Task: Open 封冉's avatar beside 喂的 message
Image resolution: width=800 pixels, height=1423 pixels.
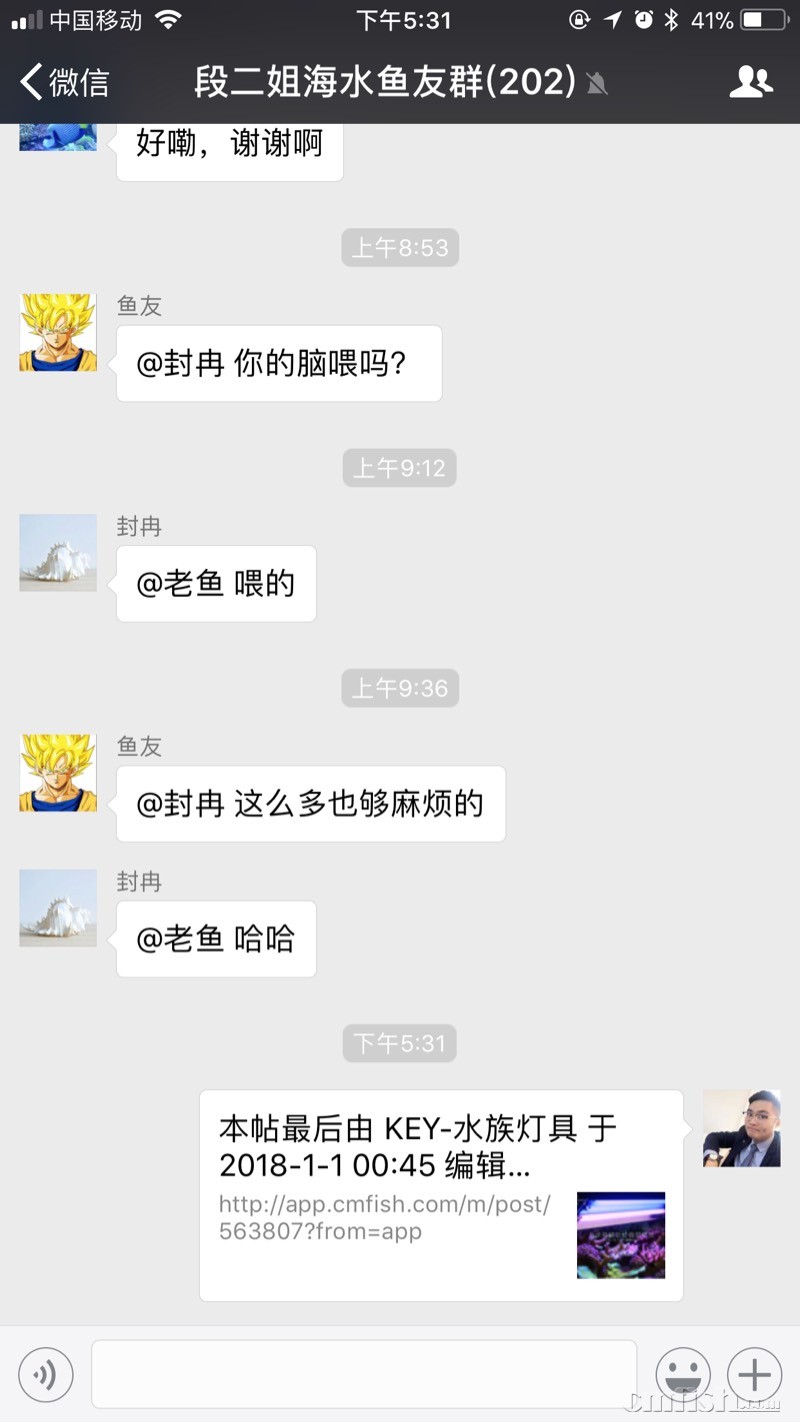Action: point(58,553)
